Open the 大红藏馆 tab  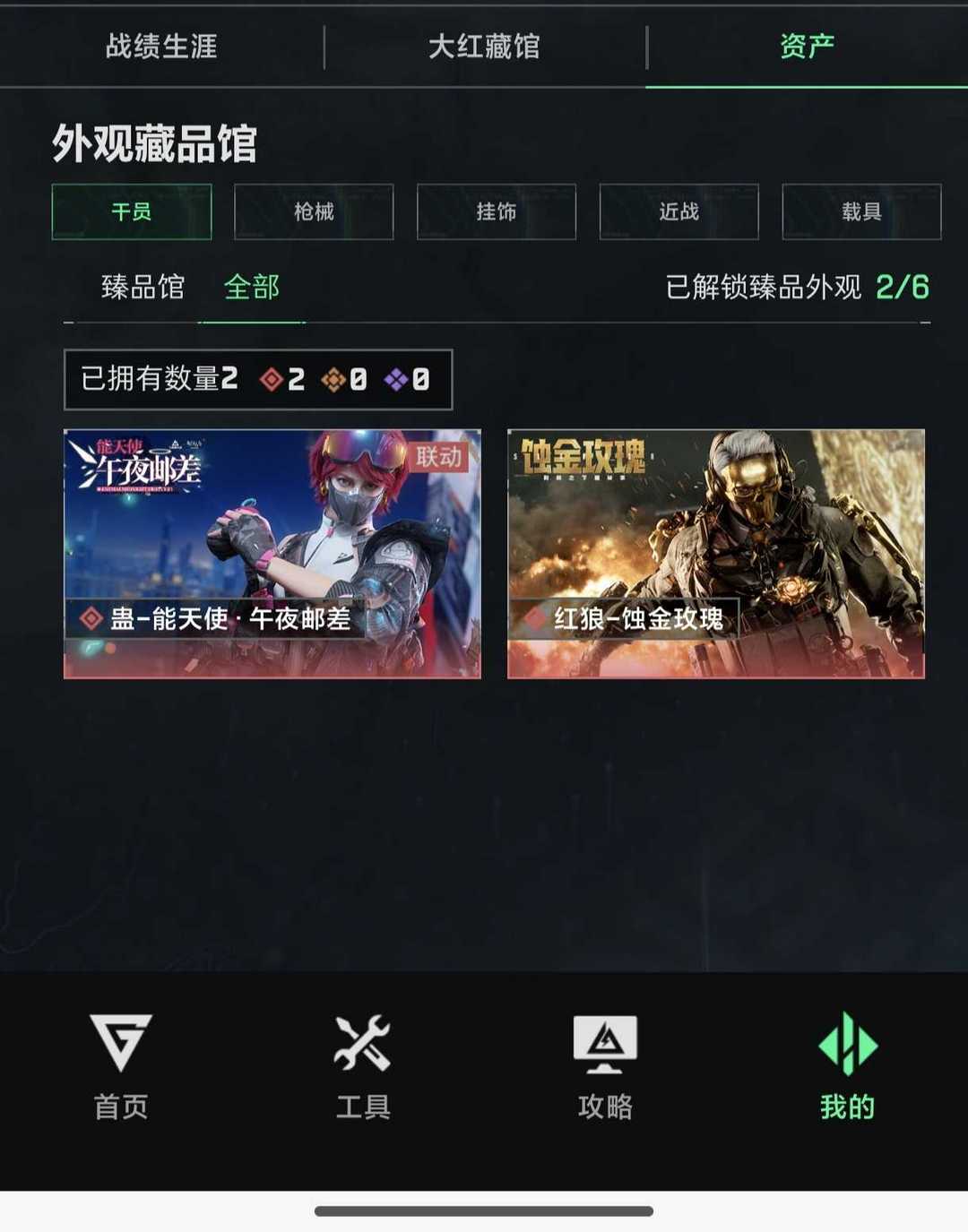click(484, 46)
